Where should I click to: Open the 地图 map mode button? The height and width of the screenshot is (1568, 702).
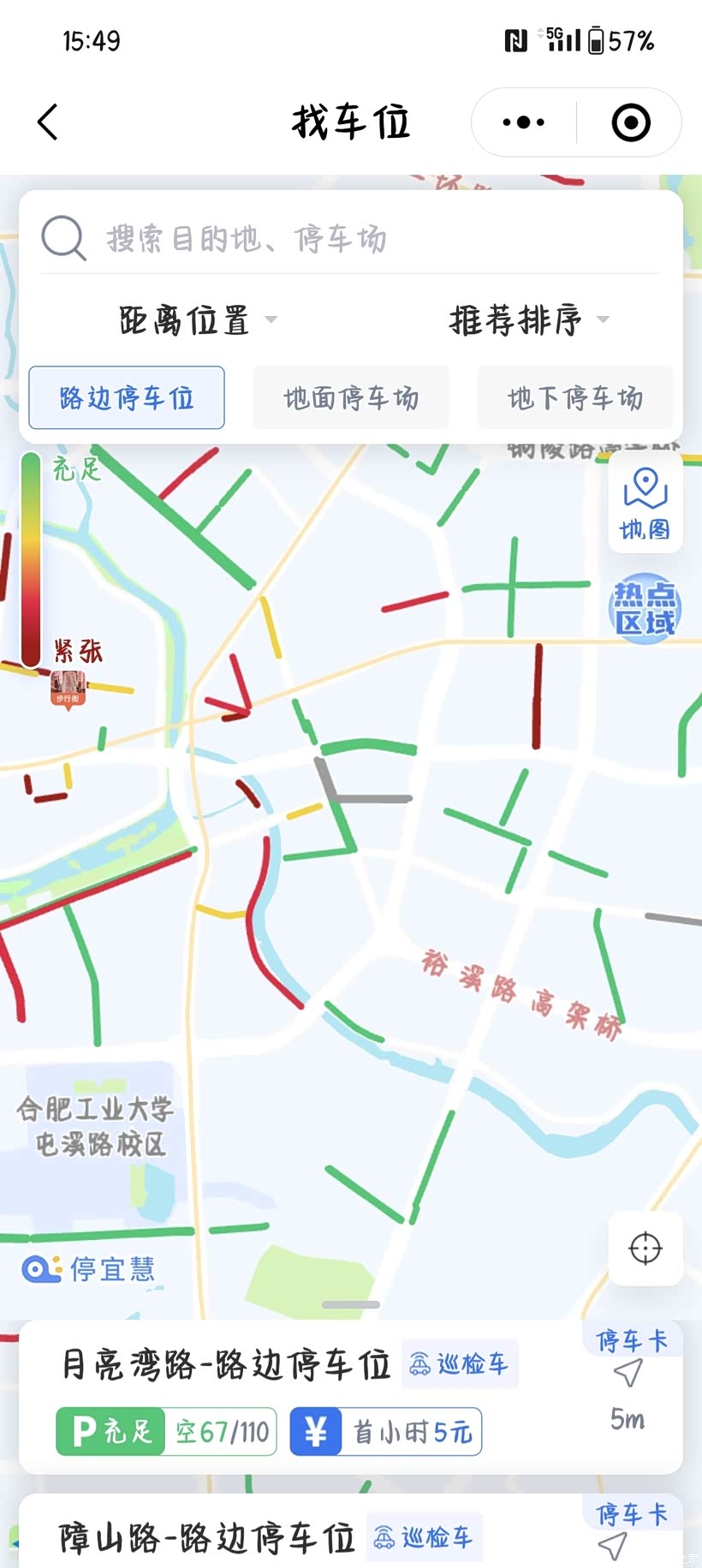point(645,504)
